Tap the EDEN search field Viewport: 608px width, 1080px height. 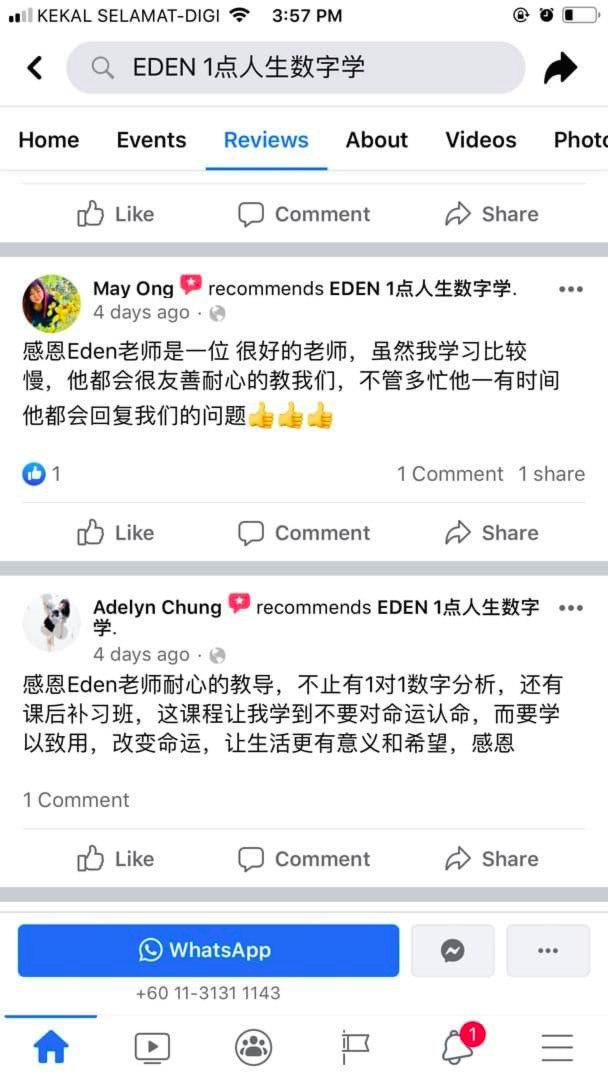[x=295, y=68]
